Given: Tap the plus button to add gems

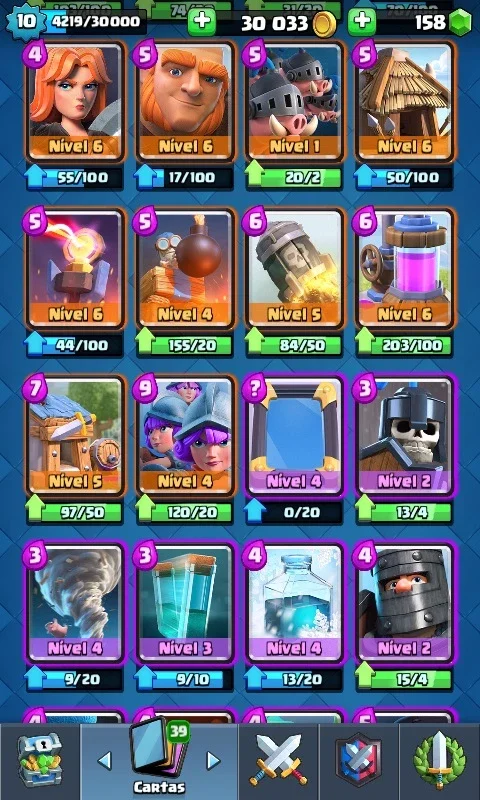Looking at the screenshot, I should [x=362, y=22].
